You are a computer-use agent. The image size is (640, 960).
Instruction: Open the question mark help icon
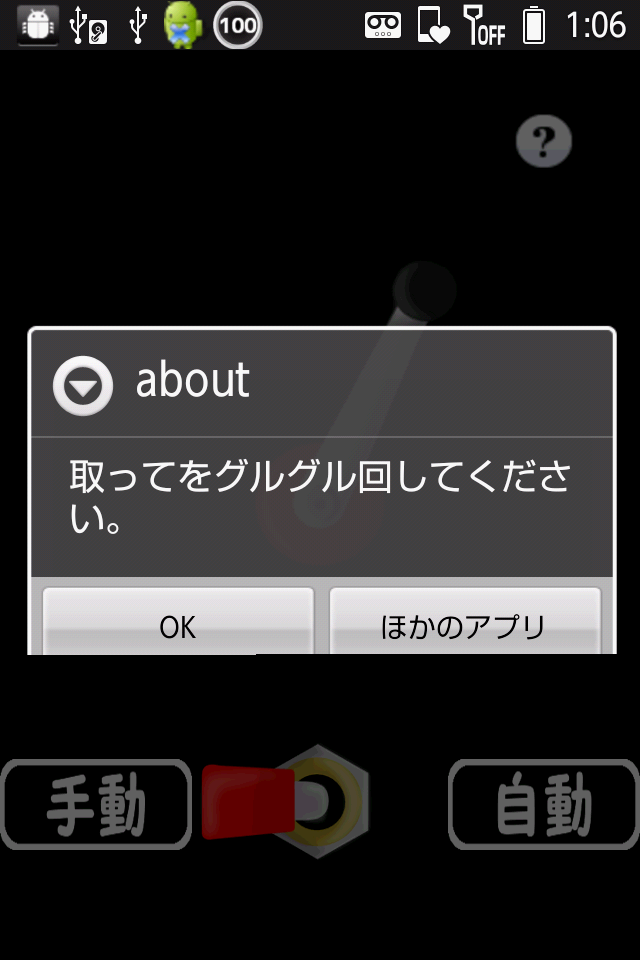point(543,142)
